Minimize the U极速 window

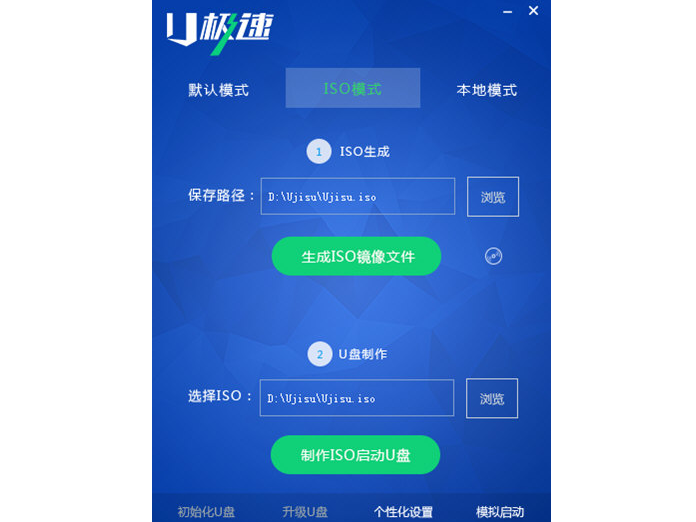[x=507, y=10]
